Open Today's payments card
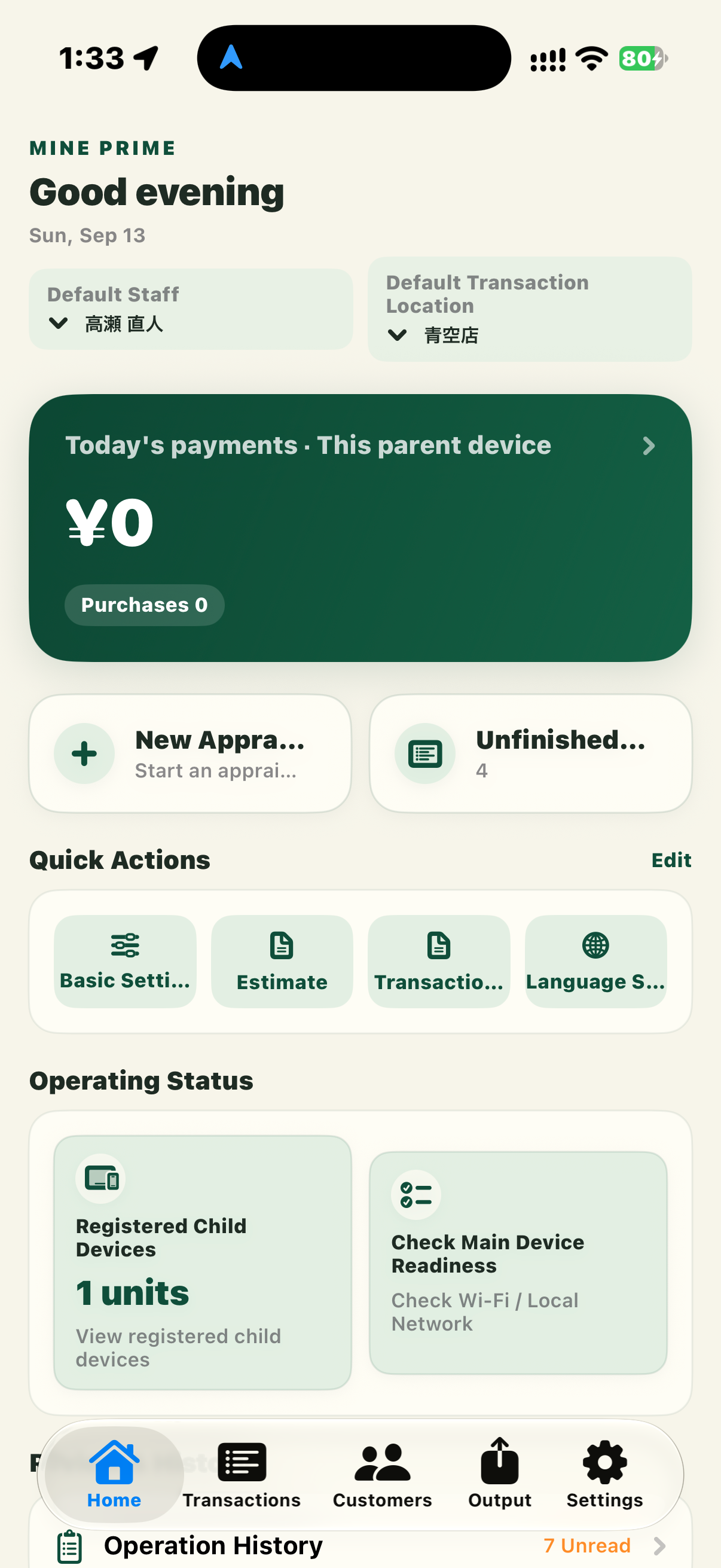This screenshot has height=1568, width=721. point(360,527)
